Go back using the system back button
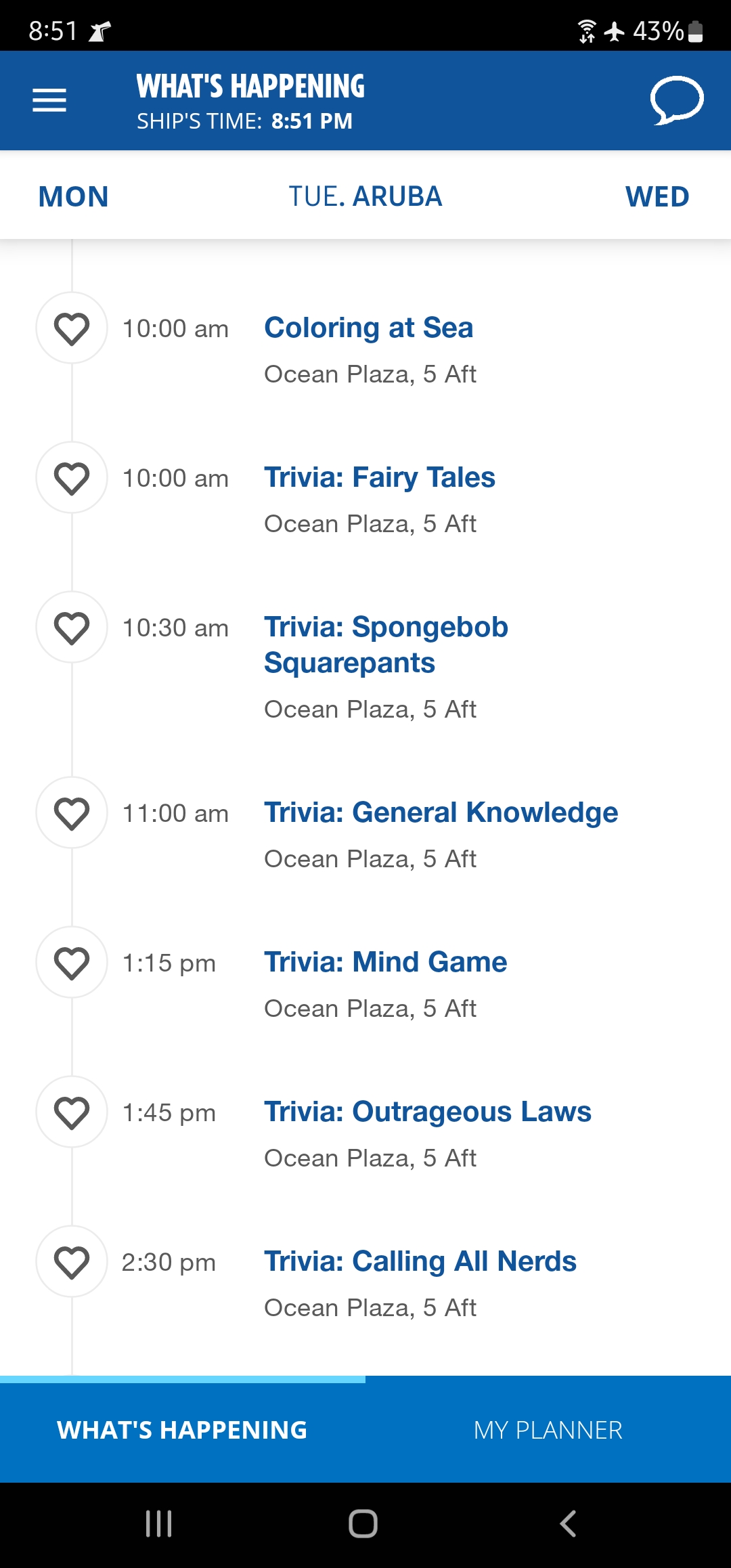Screen dimensions: 731x1568 pos(569,1524)
